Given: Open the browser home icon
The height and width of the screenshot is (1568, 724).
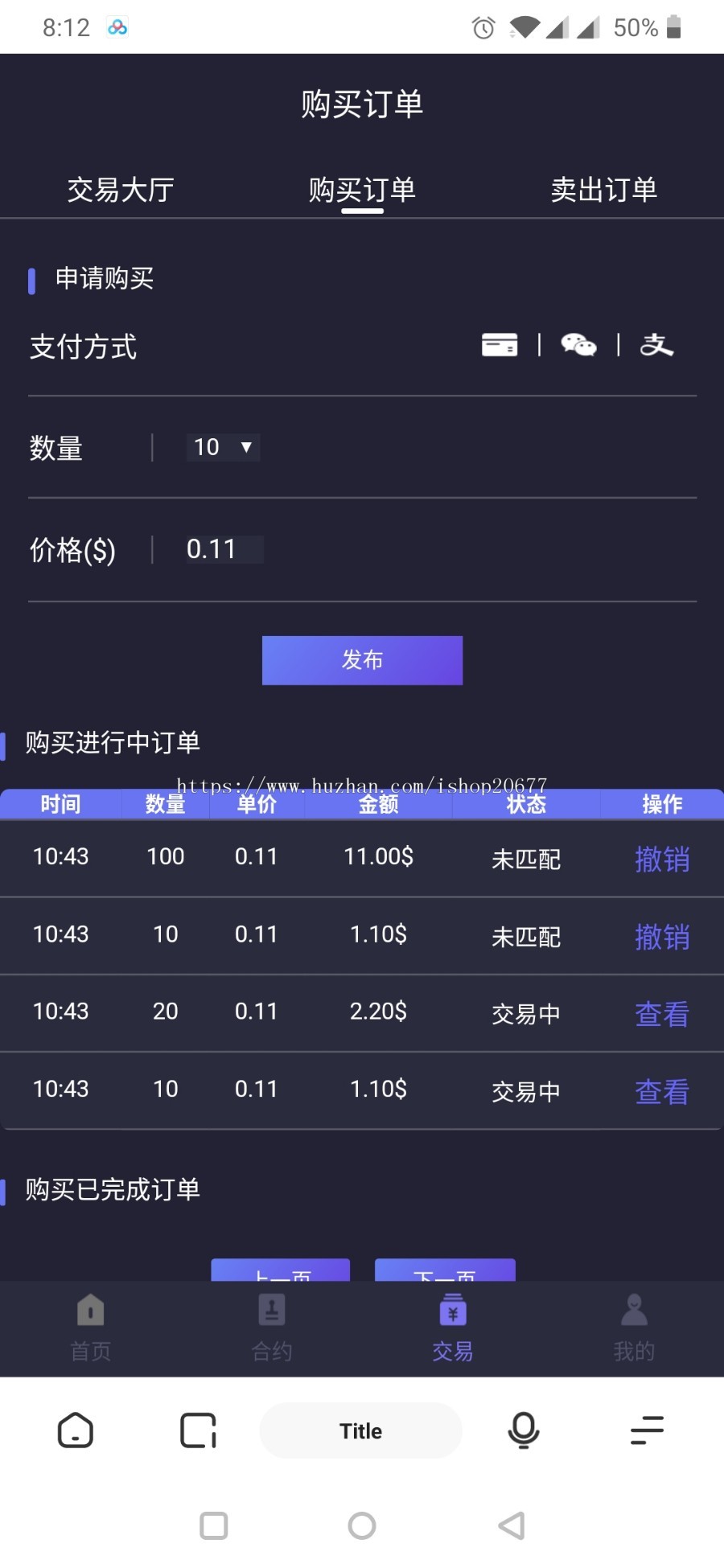Looking at the screenshot, I should [75, 1431].
